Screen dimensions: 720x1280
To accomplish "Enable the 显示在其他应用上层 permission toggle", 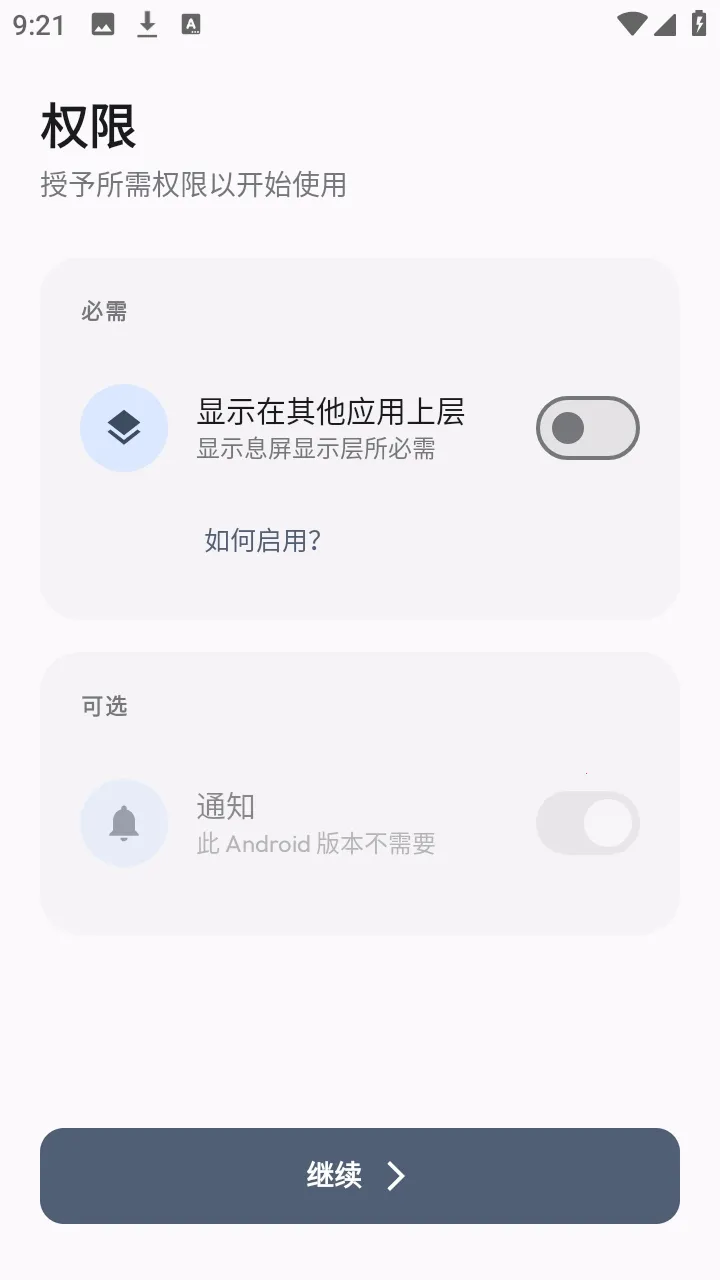I will (x=588, y=427).
